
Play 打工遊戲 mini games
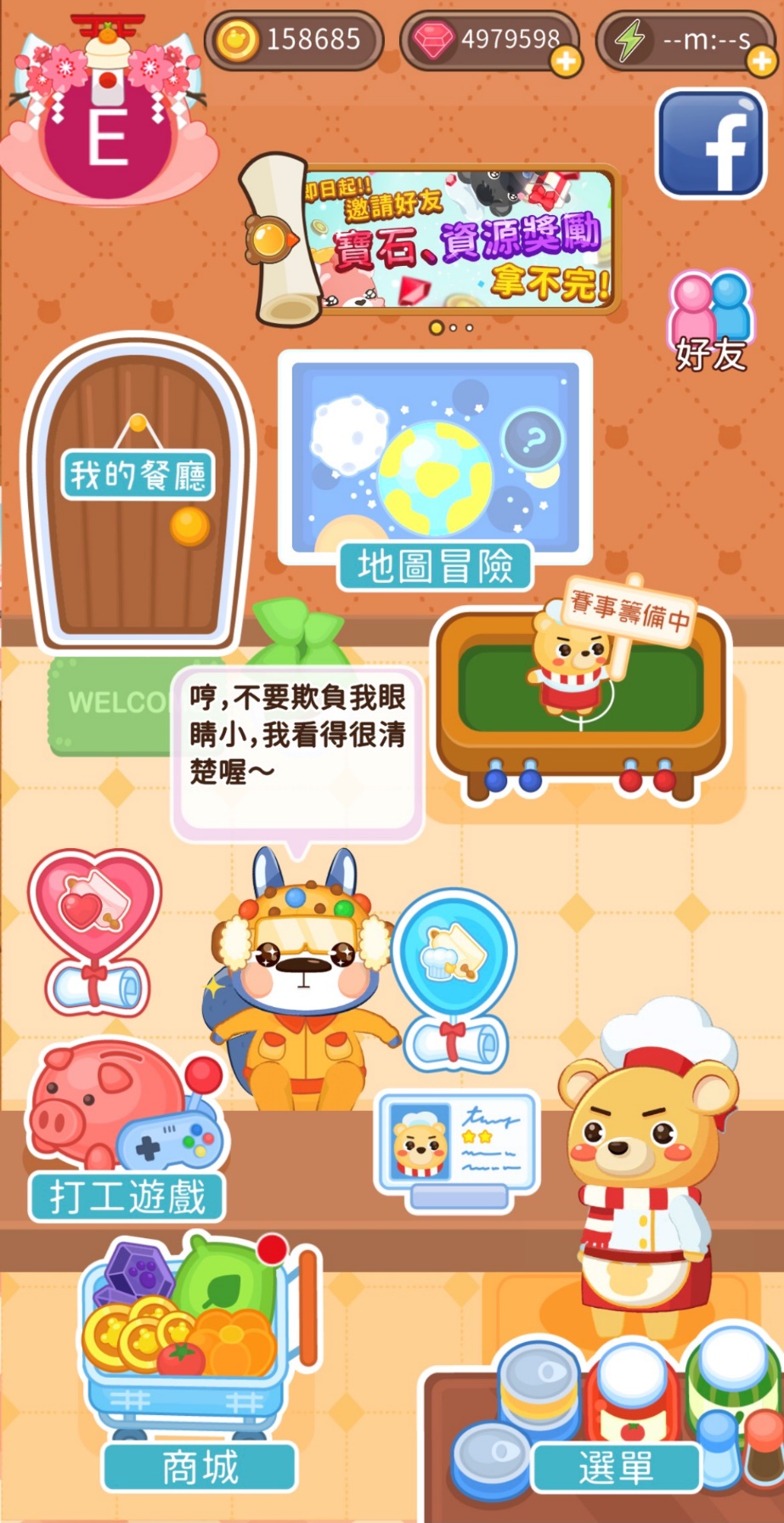point(127,1130)
